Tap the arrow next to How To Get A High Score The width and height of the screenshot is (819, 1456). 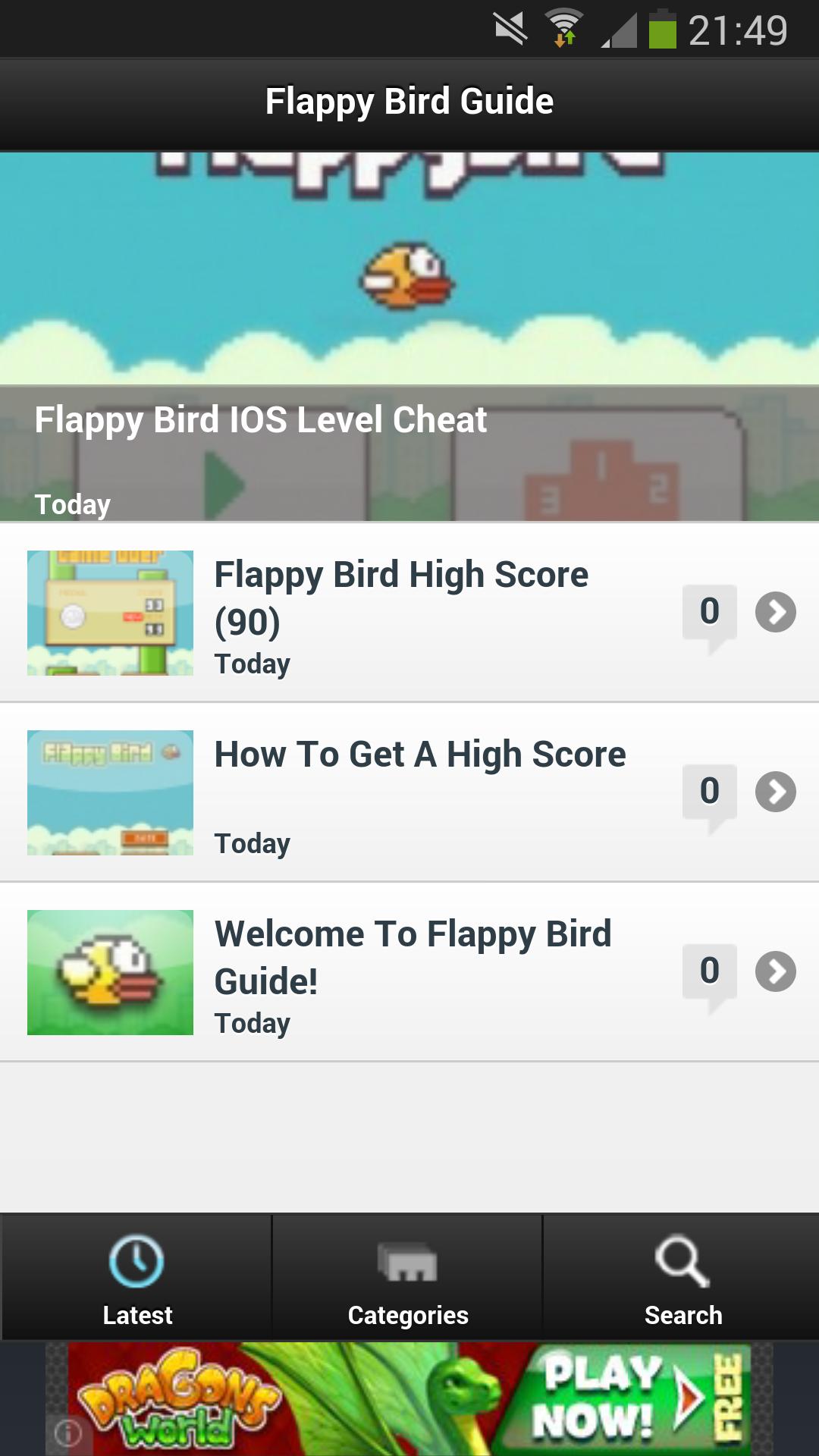[x=775, y=792]
